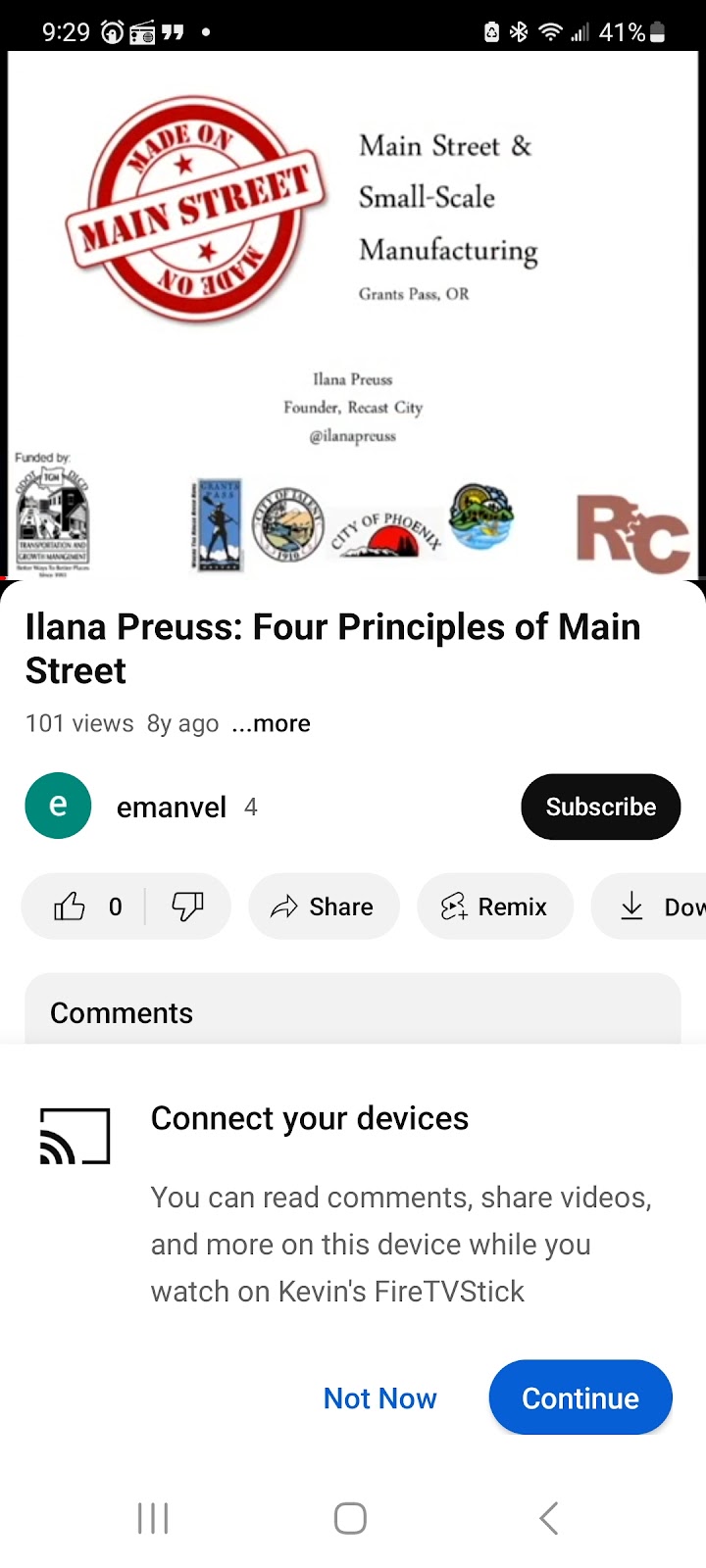Tap Continue to connect your devices

(x=580, y=1397)
